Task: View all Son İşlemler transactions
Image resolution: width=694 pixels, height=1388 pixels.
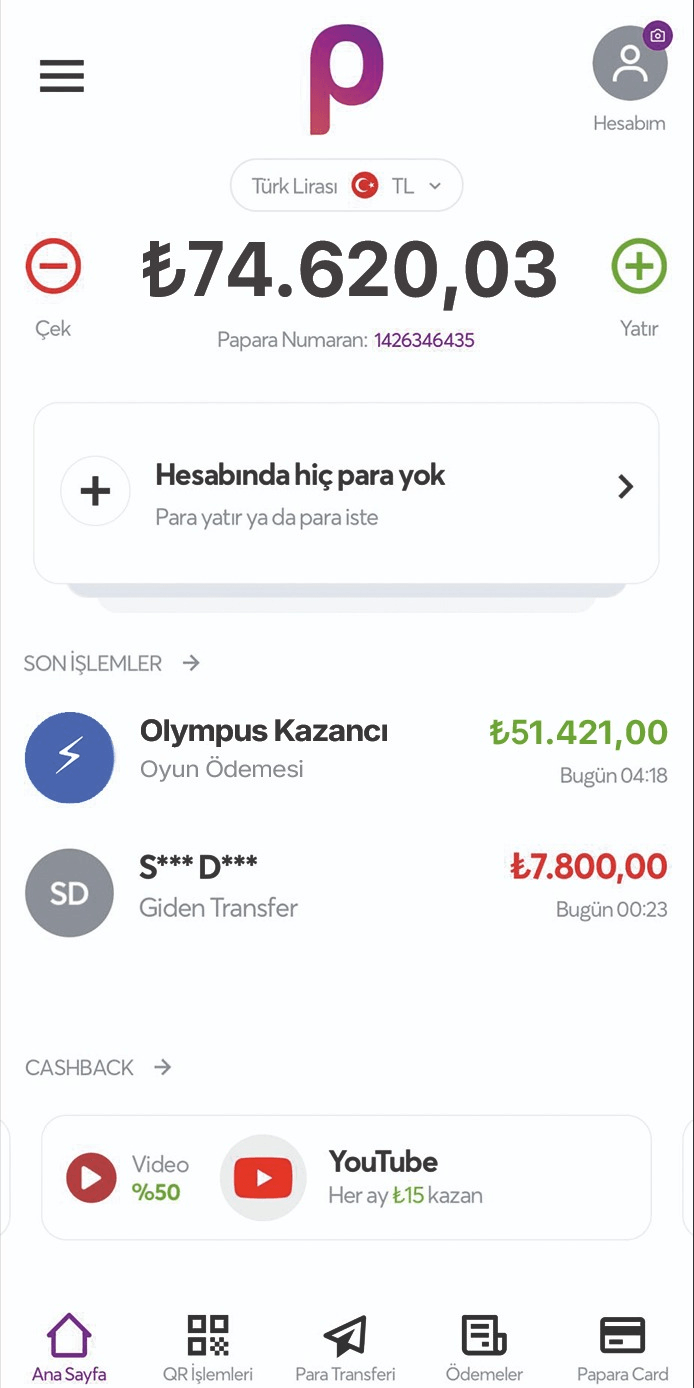Action: point(112,663)
